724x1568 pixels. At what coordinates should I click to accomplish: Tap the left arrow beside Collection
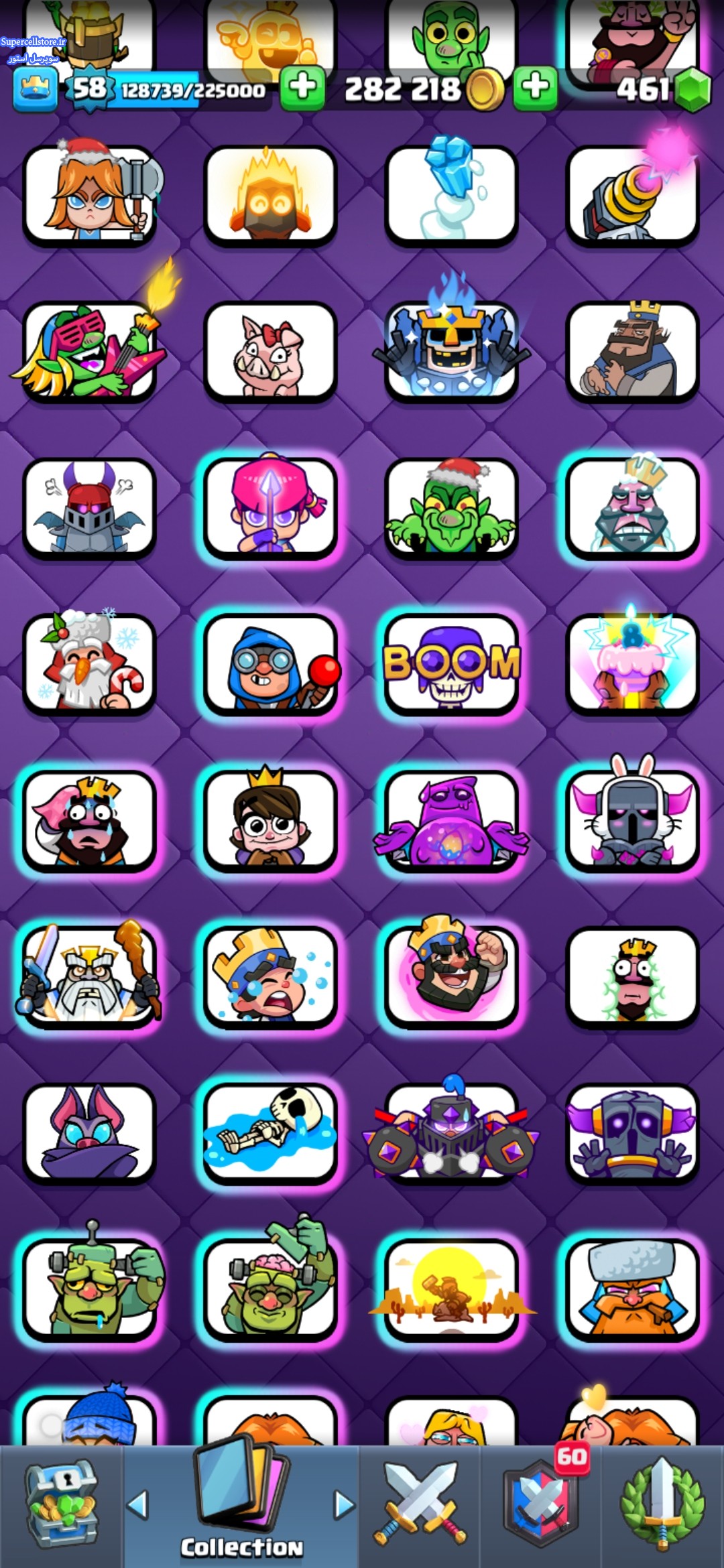tap(137, 1504)
